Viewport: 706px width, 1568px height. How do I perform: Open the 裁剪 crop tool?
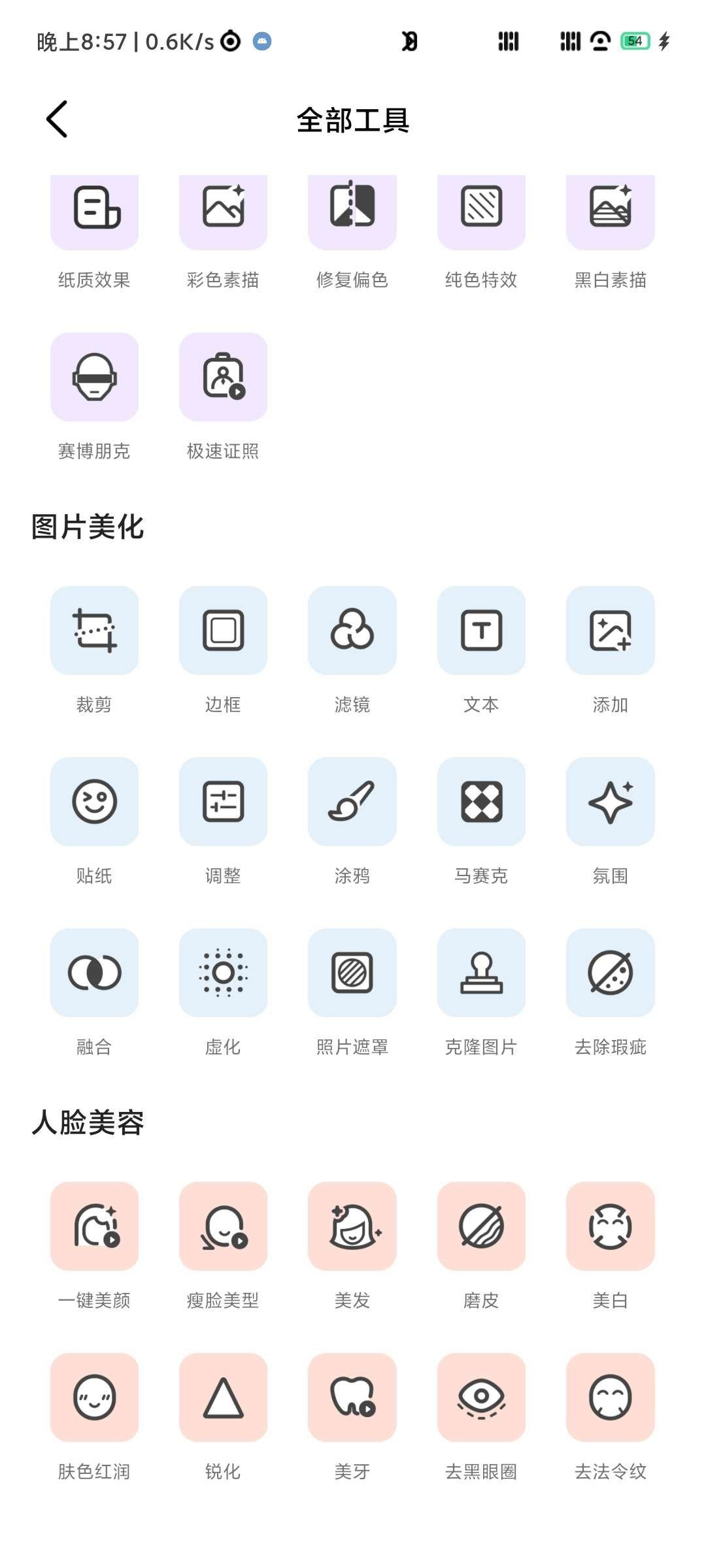click(94, 630)
